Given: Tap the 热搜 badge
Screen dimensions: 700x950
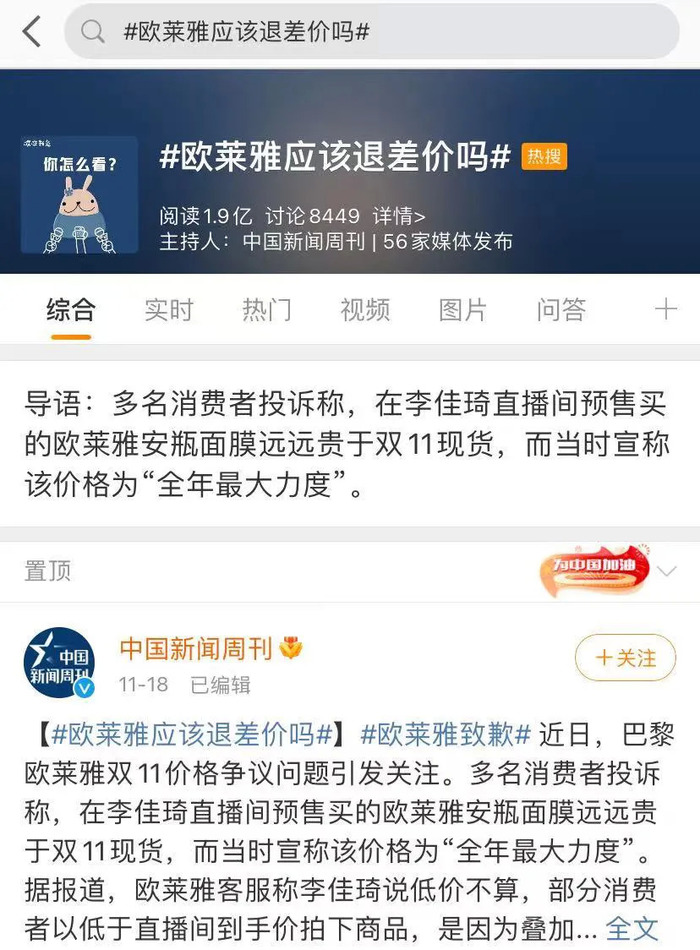Looking at the screenshot, I should (x=543, y=156).
